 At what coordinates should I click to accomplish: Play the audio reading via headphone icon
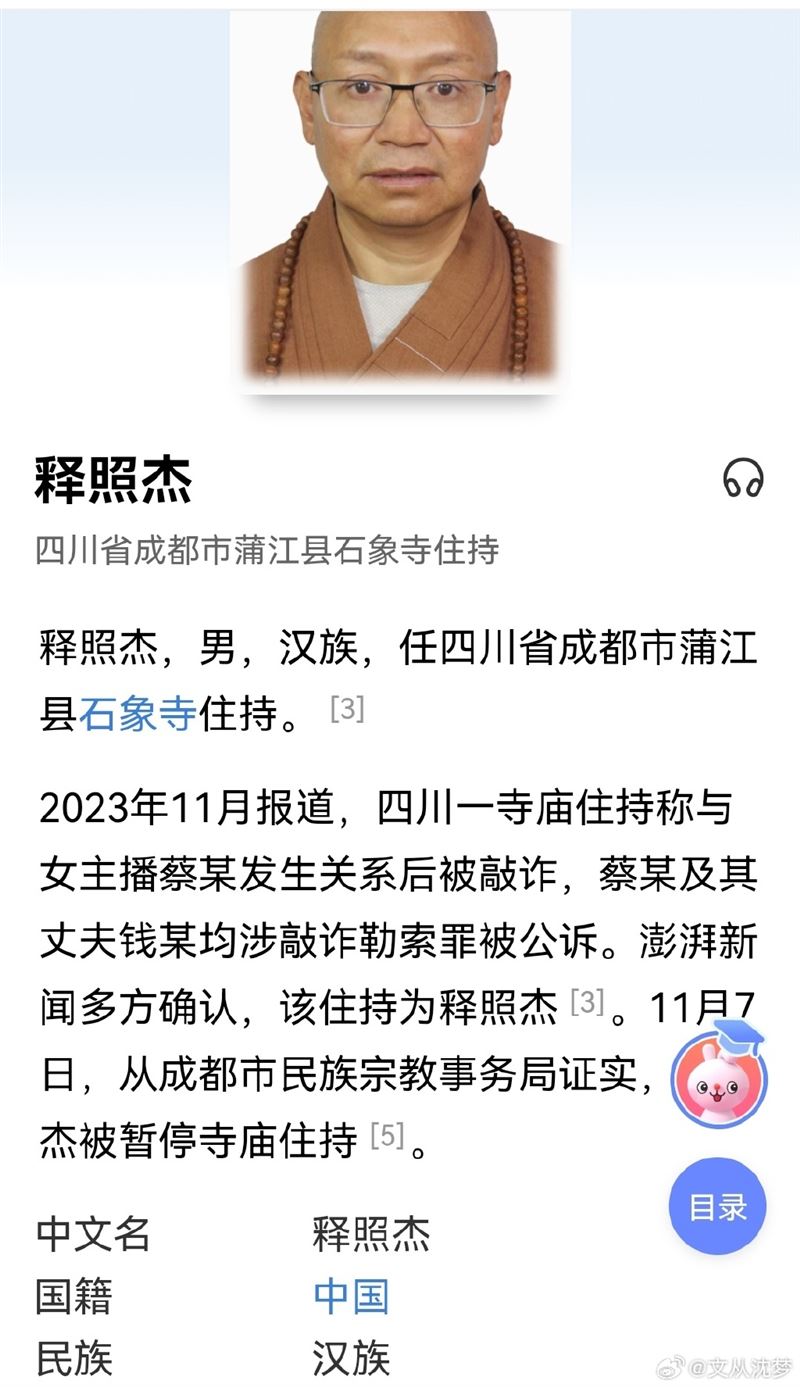pyautogui.click(x=743, y=478)
